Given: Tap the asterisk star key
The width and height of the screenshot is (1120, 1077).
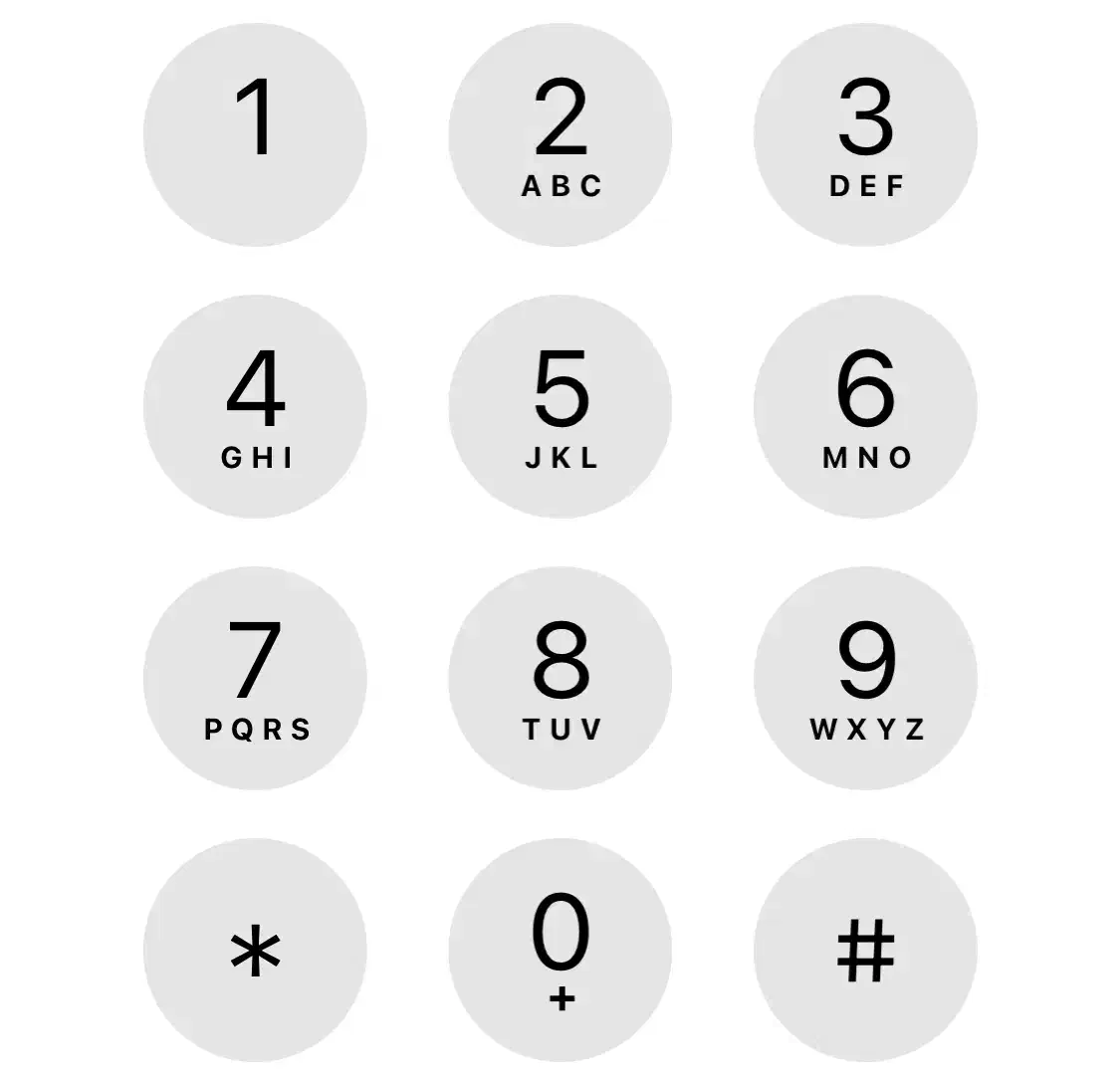Looking at the screenshot, I should [x=255, y=950].
